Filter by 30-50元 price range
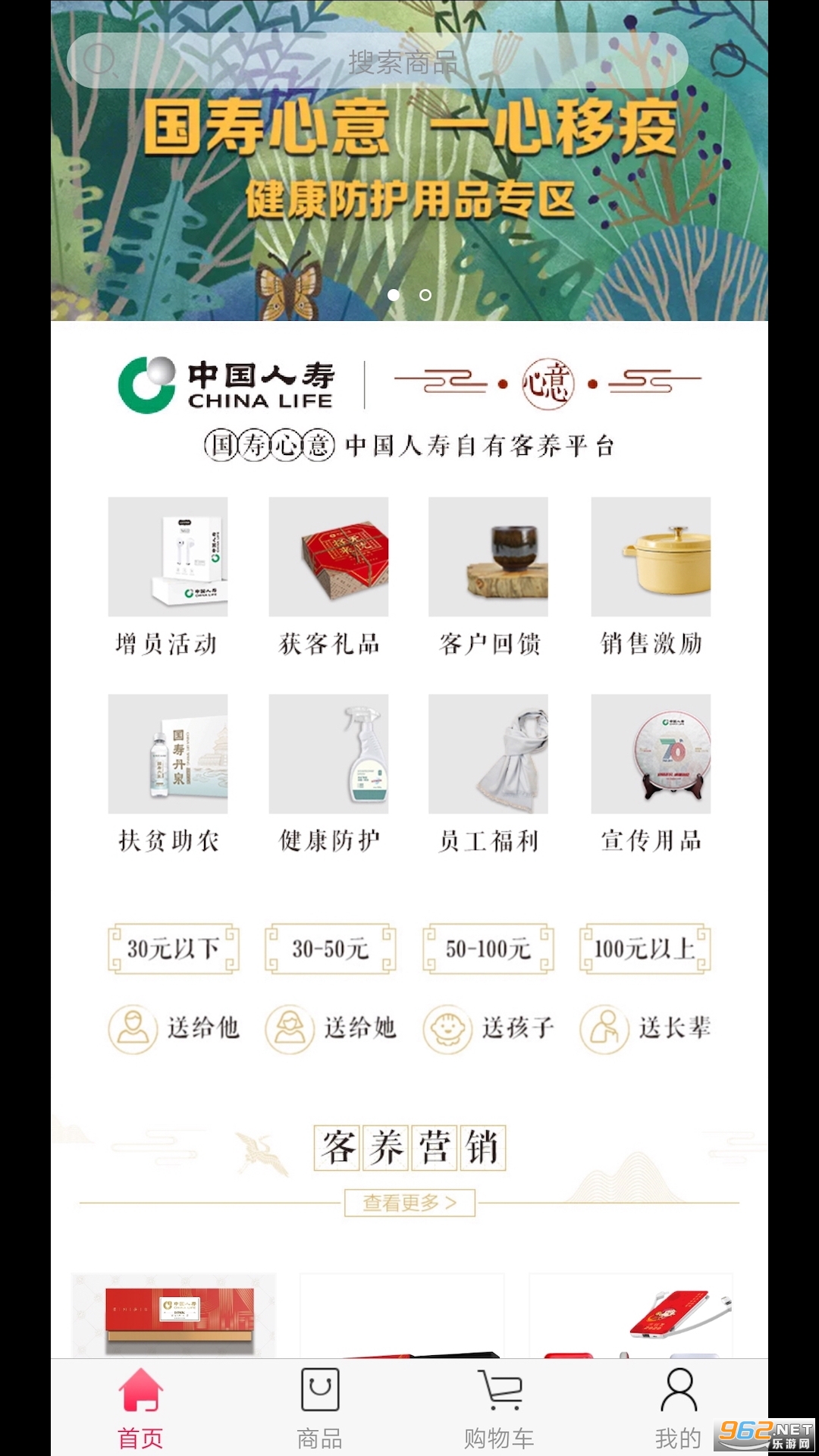 pos(330,949)
